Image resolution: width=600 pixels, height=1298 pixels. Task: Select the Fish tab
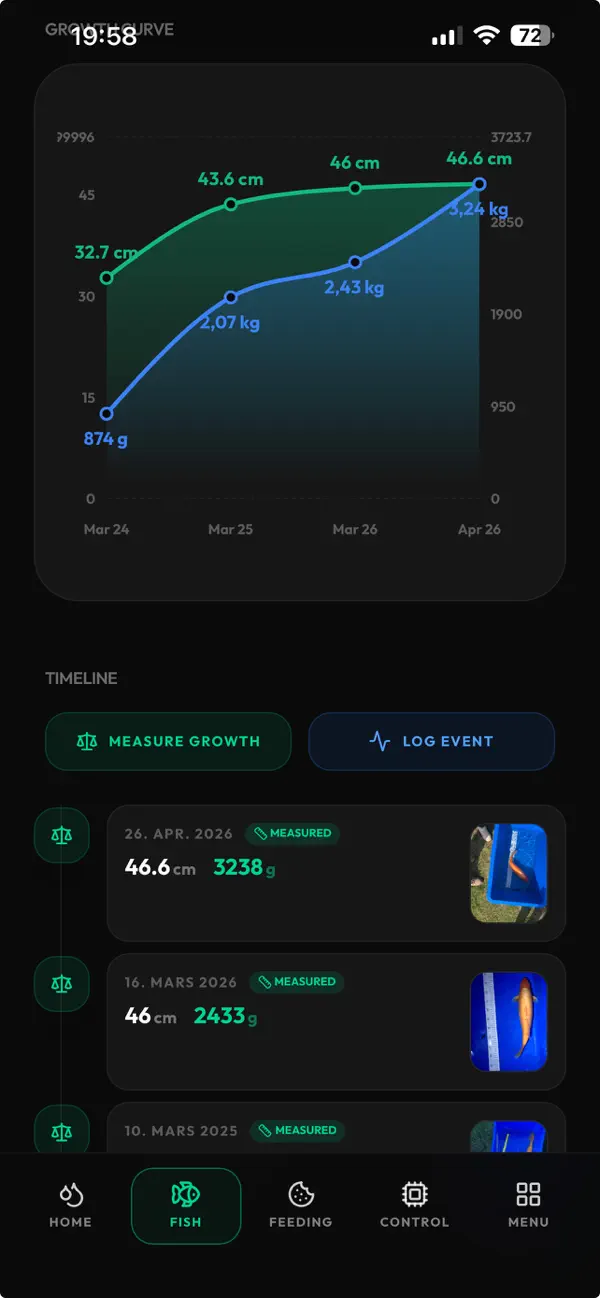click(186, 1205)
